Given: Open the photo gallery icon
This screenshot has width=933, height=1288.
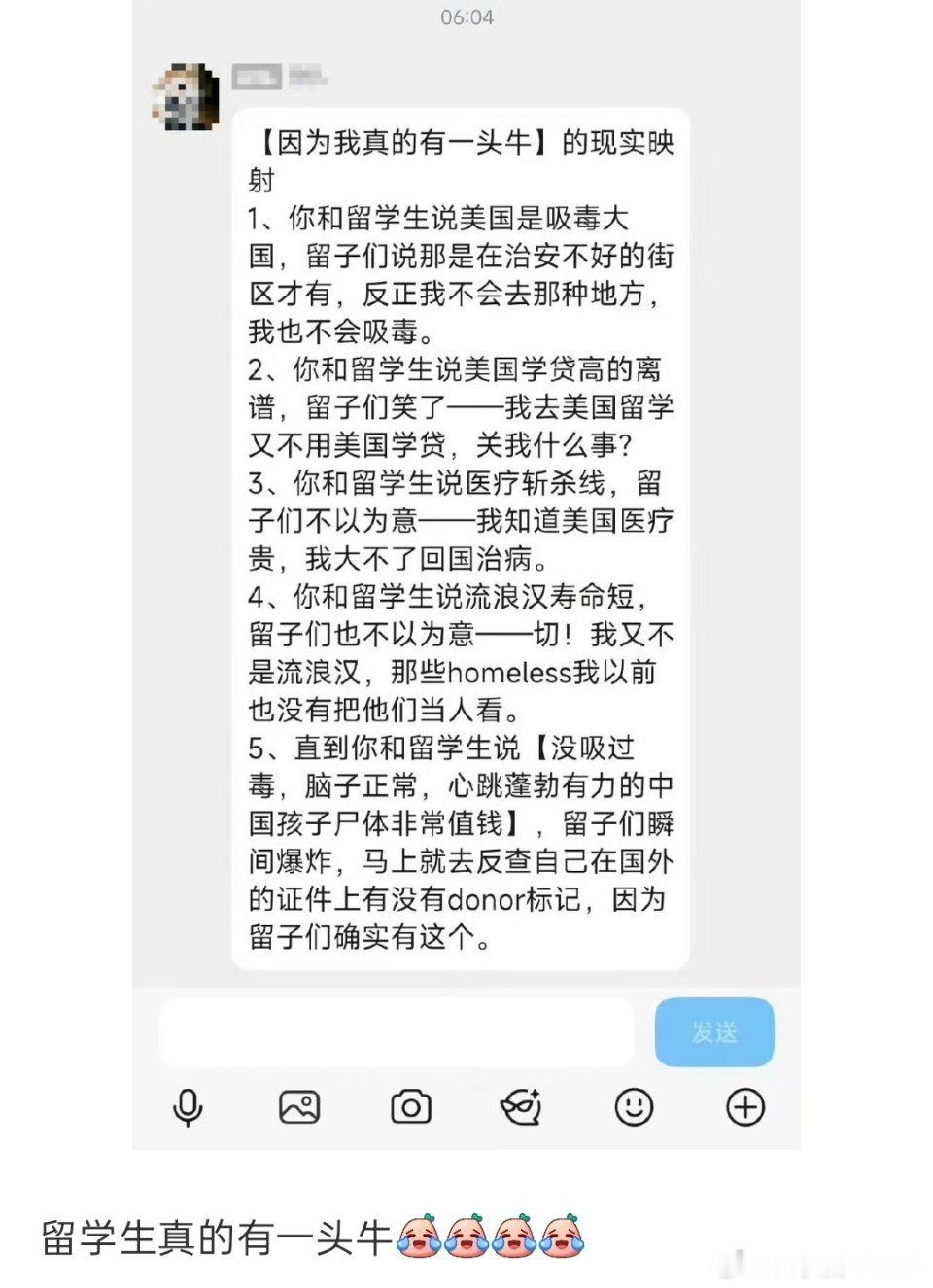Looking at the screenshot, I should tap(299, 1105).
